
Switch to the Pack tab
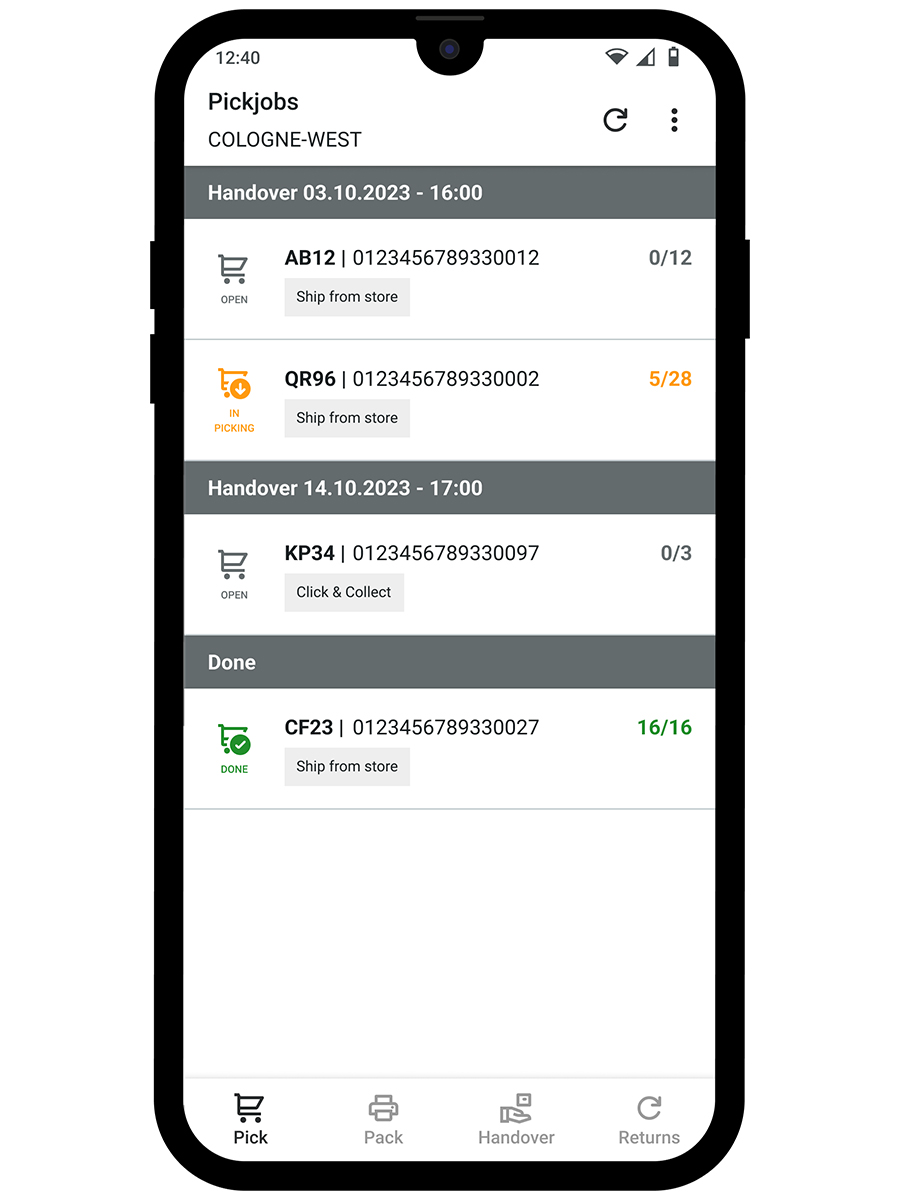coord(383,1119)
